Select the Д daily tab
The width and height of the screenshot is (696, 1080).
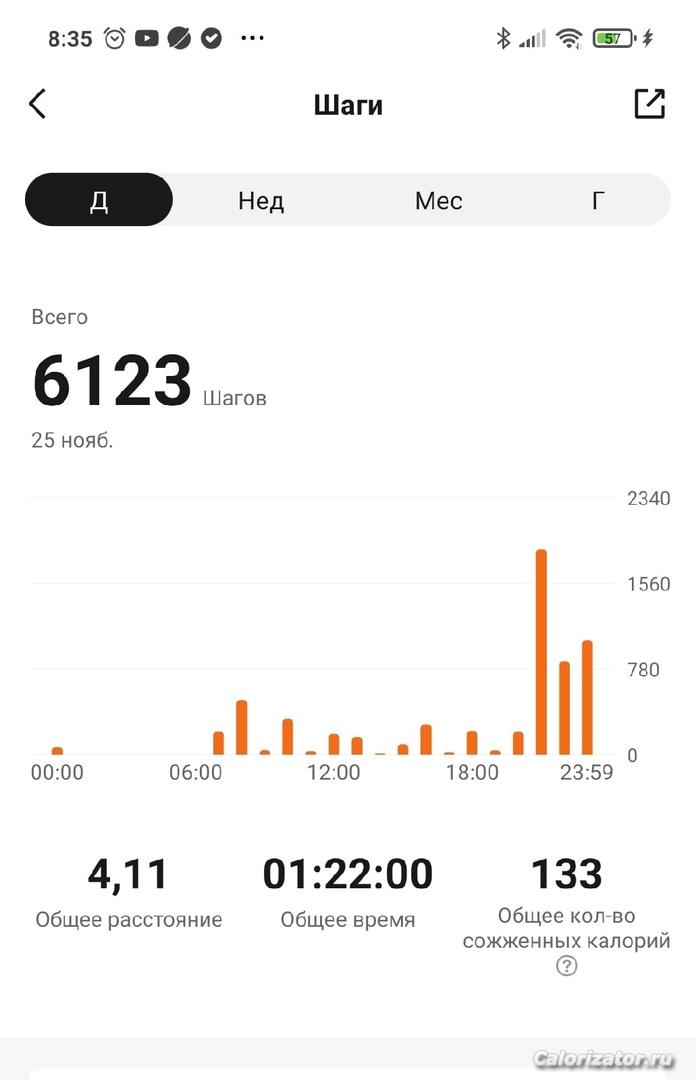pos(99,200)
